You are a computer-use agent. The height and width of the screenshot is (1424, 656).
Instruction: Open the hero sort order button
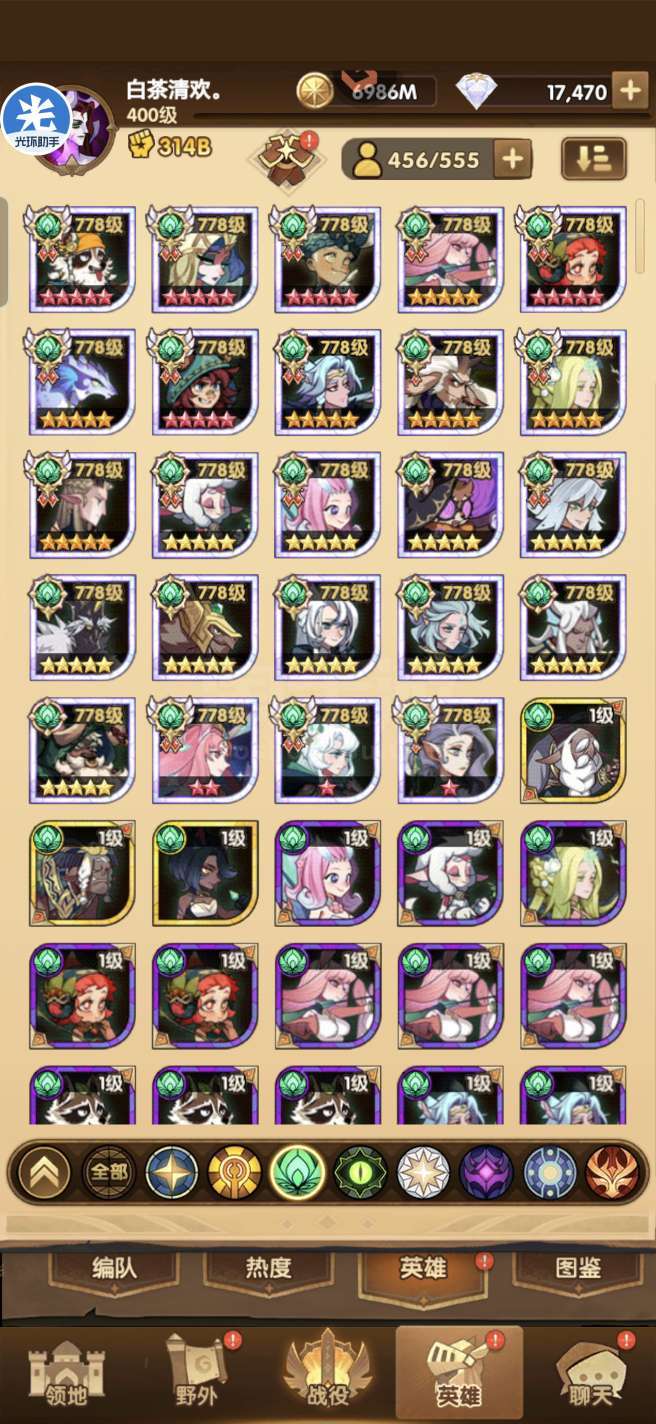pyautogui.click(x=593, y=158)
